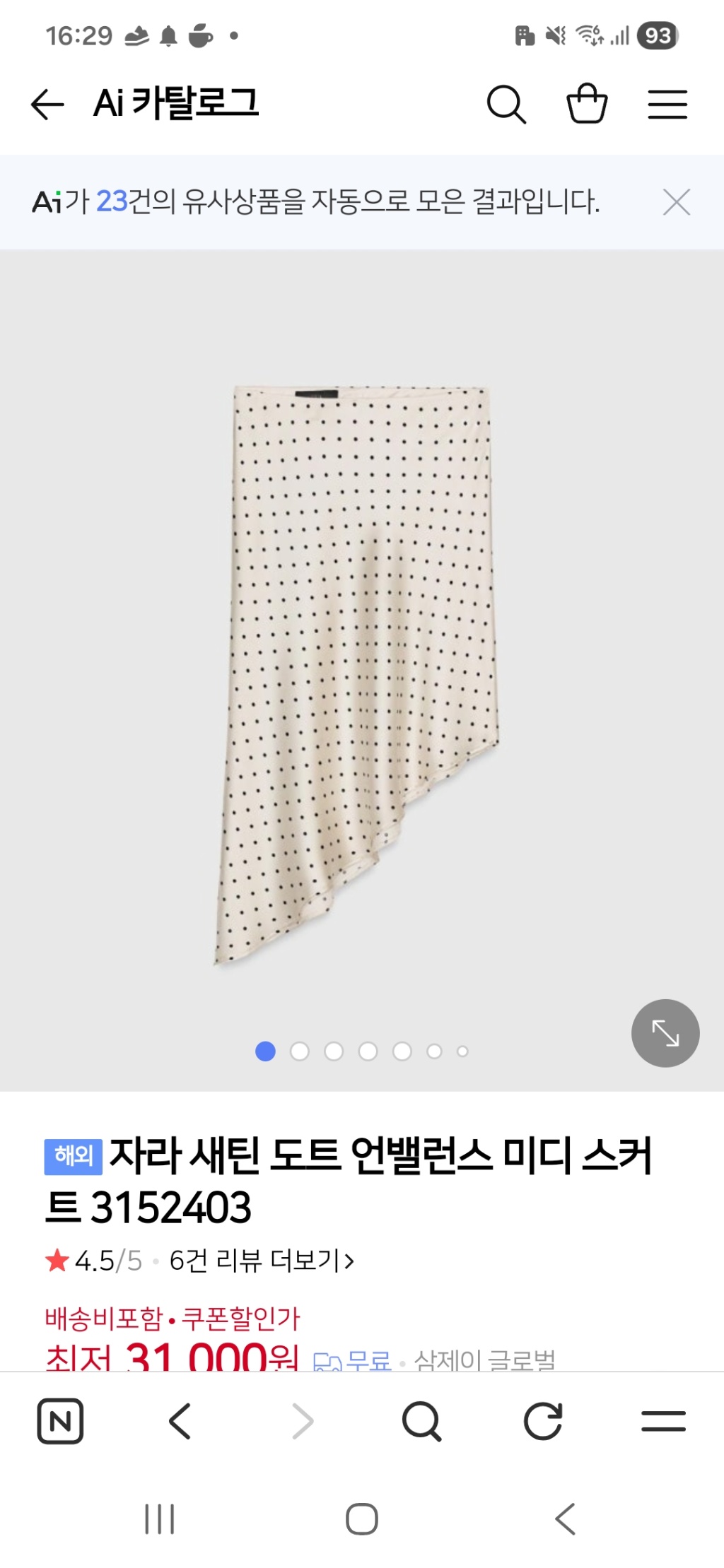
Task: Open the 6건 리뷰 더보기 link
Action: tap(262, 1260)
